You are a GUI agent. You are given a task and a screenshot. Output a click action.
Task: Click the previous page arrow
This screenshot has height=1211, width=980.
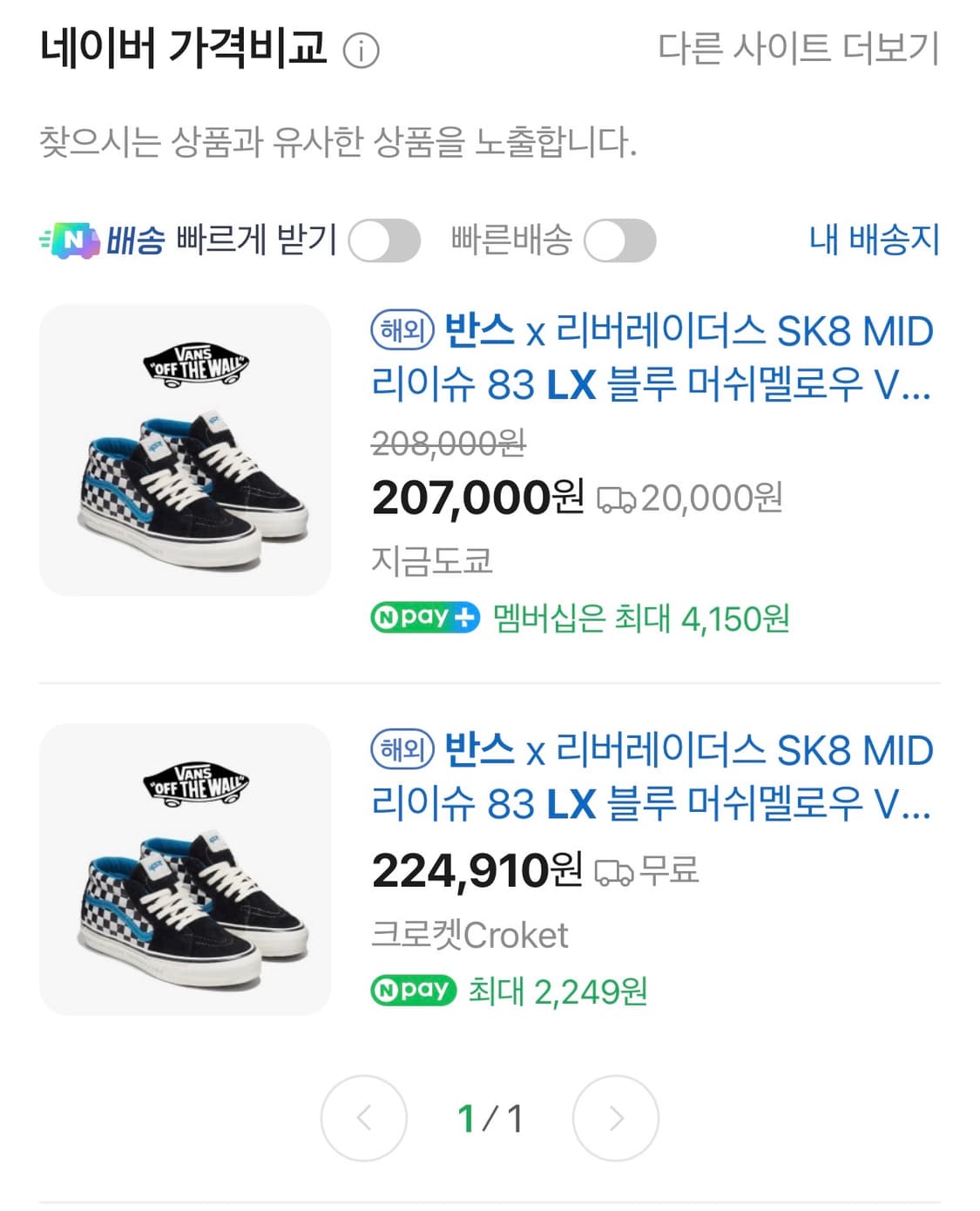click(x=363, y=1120)
